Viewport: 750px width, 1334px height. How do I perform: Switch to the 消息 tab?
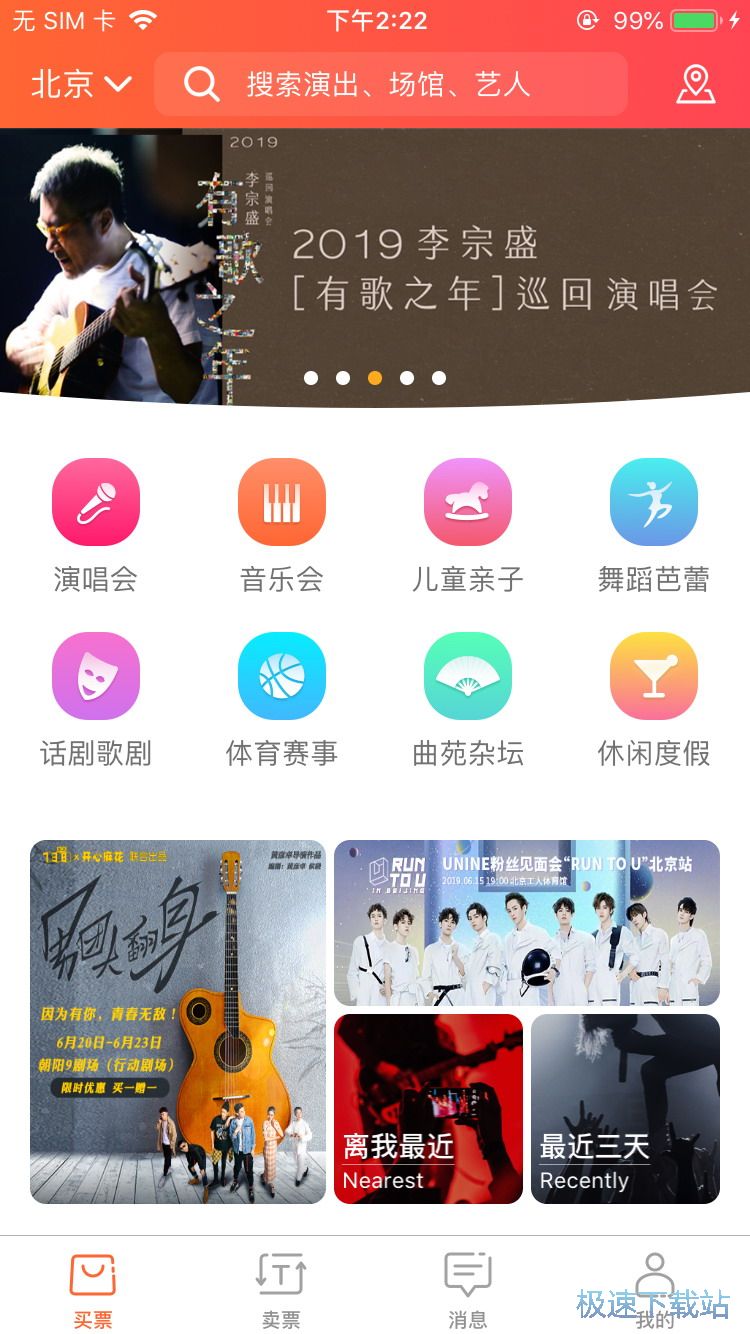467,1288
